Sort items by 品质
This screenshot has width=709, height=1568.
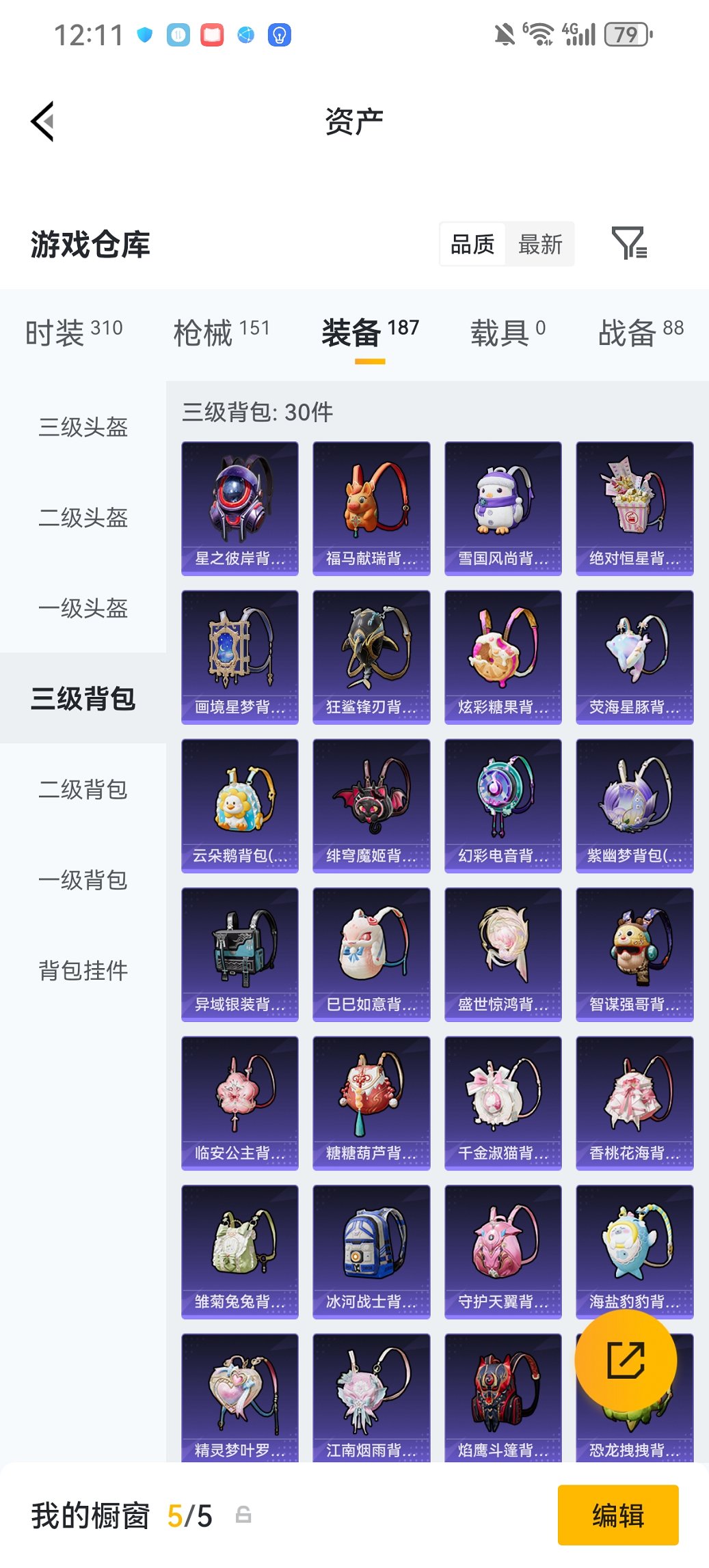[471, 244]
